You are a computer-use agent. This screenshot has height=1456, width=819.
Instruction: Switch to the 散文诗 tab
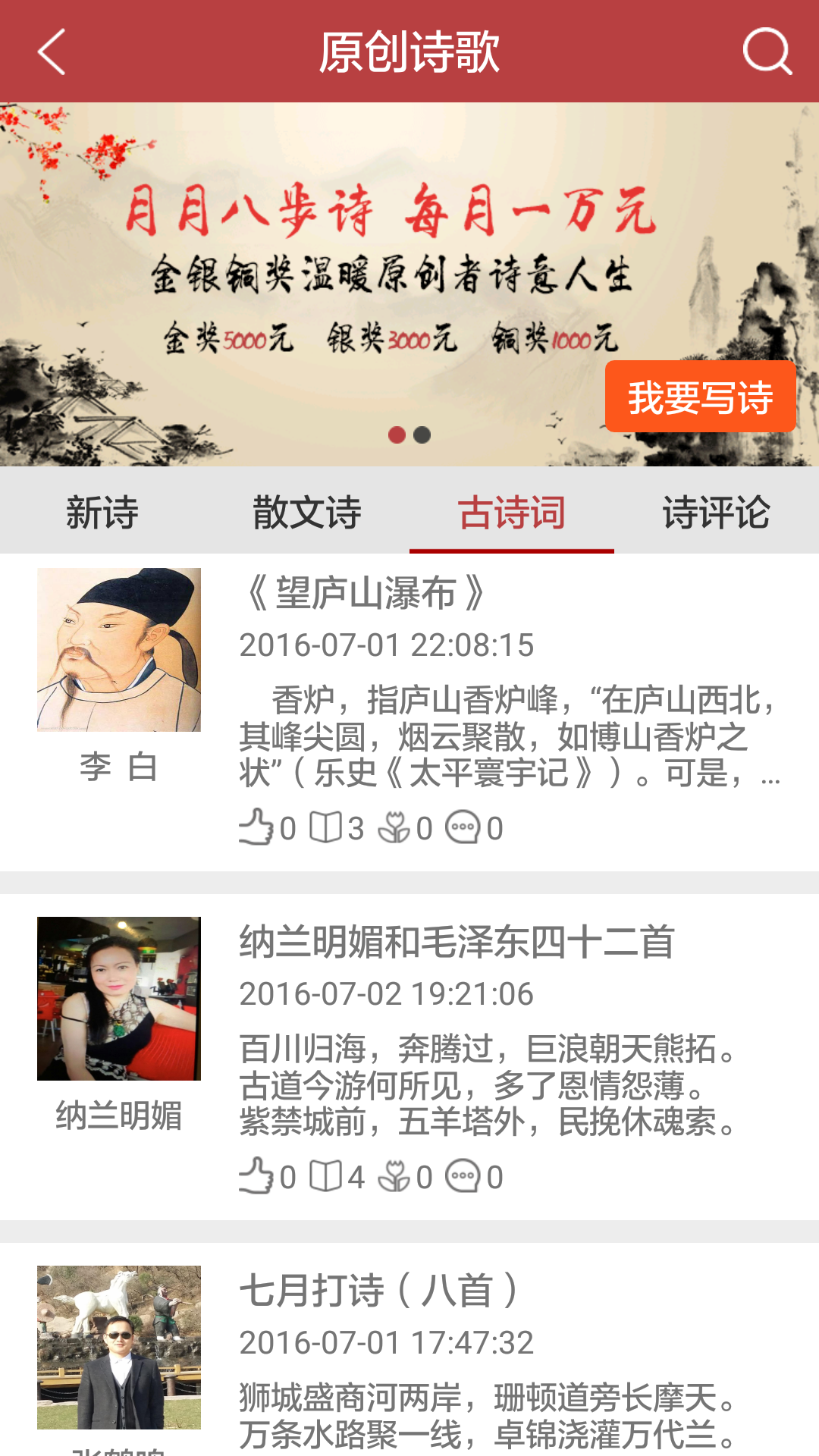tap(307, 512)
